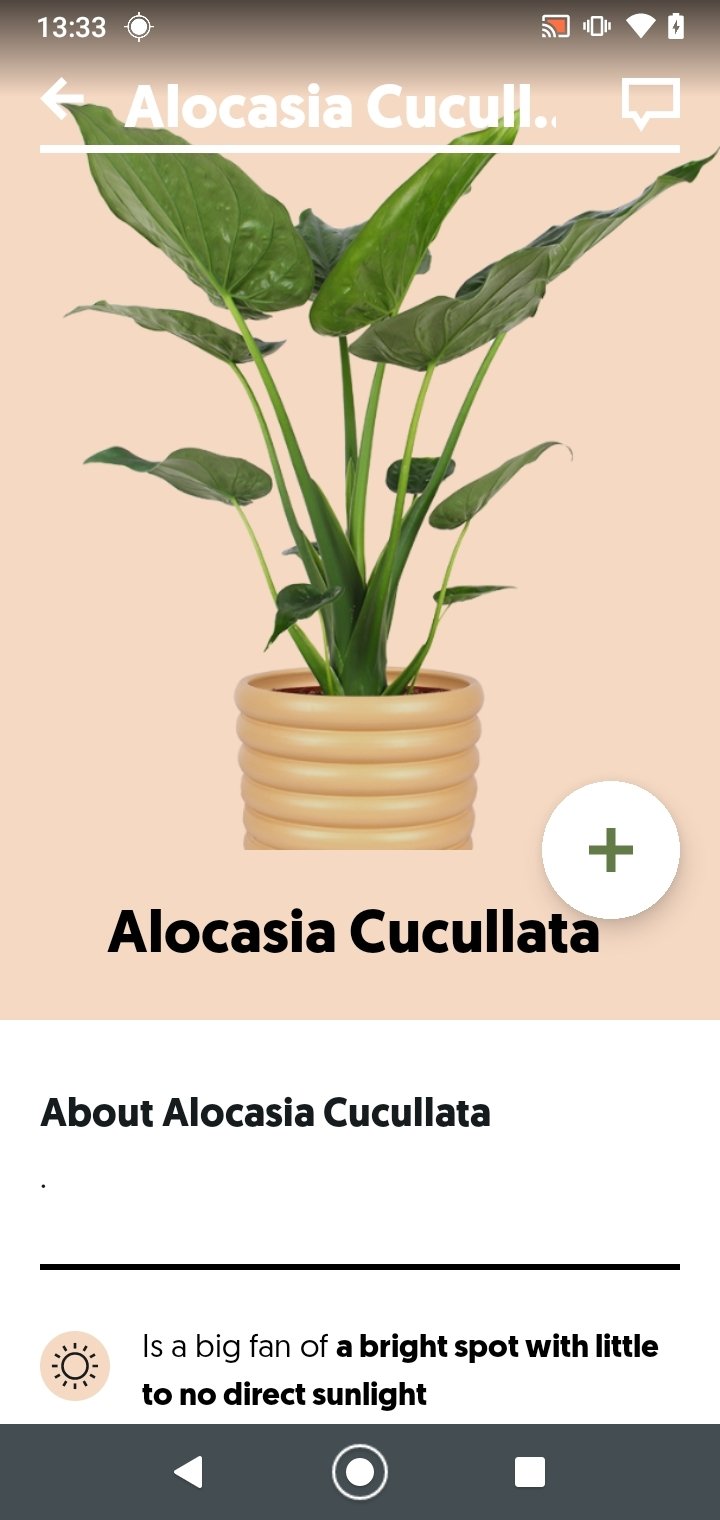Open the recent apps view
Screen dimensions: 720x1520
pos(530,1472)
